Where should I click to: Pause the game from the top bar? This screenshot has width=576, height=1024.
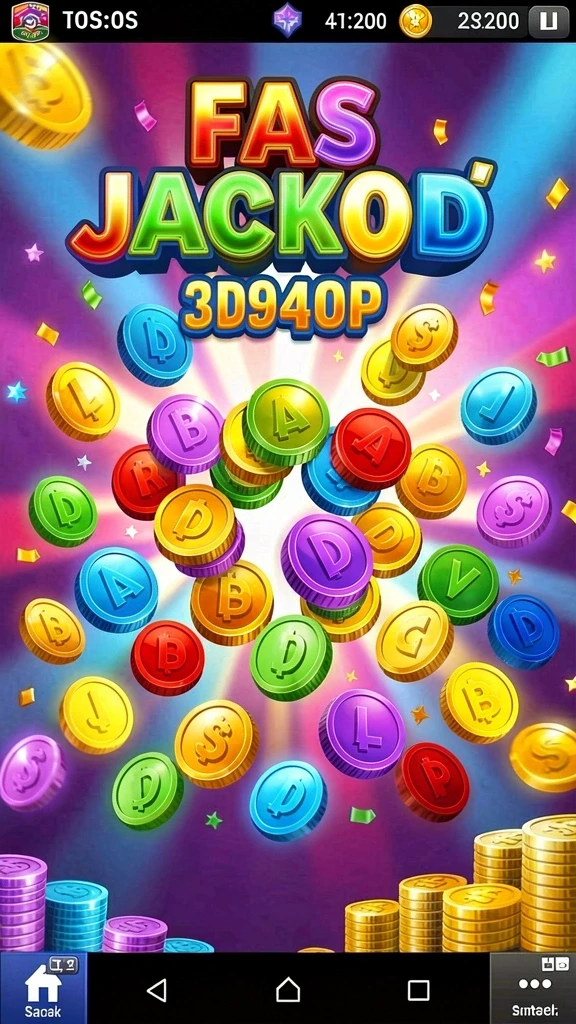click(548, 21)
